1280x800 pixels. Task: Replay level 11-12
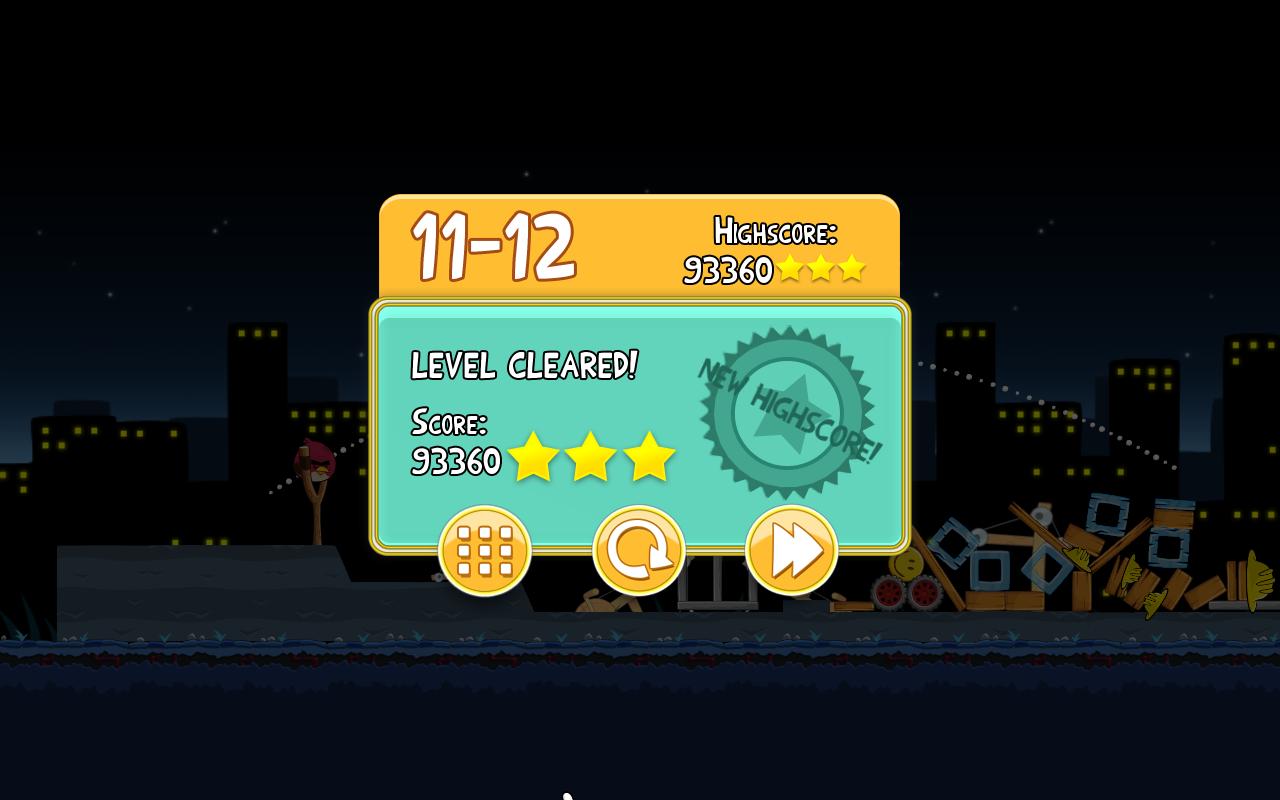tap(638, 551)
